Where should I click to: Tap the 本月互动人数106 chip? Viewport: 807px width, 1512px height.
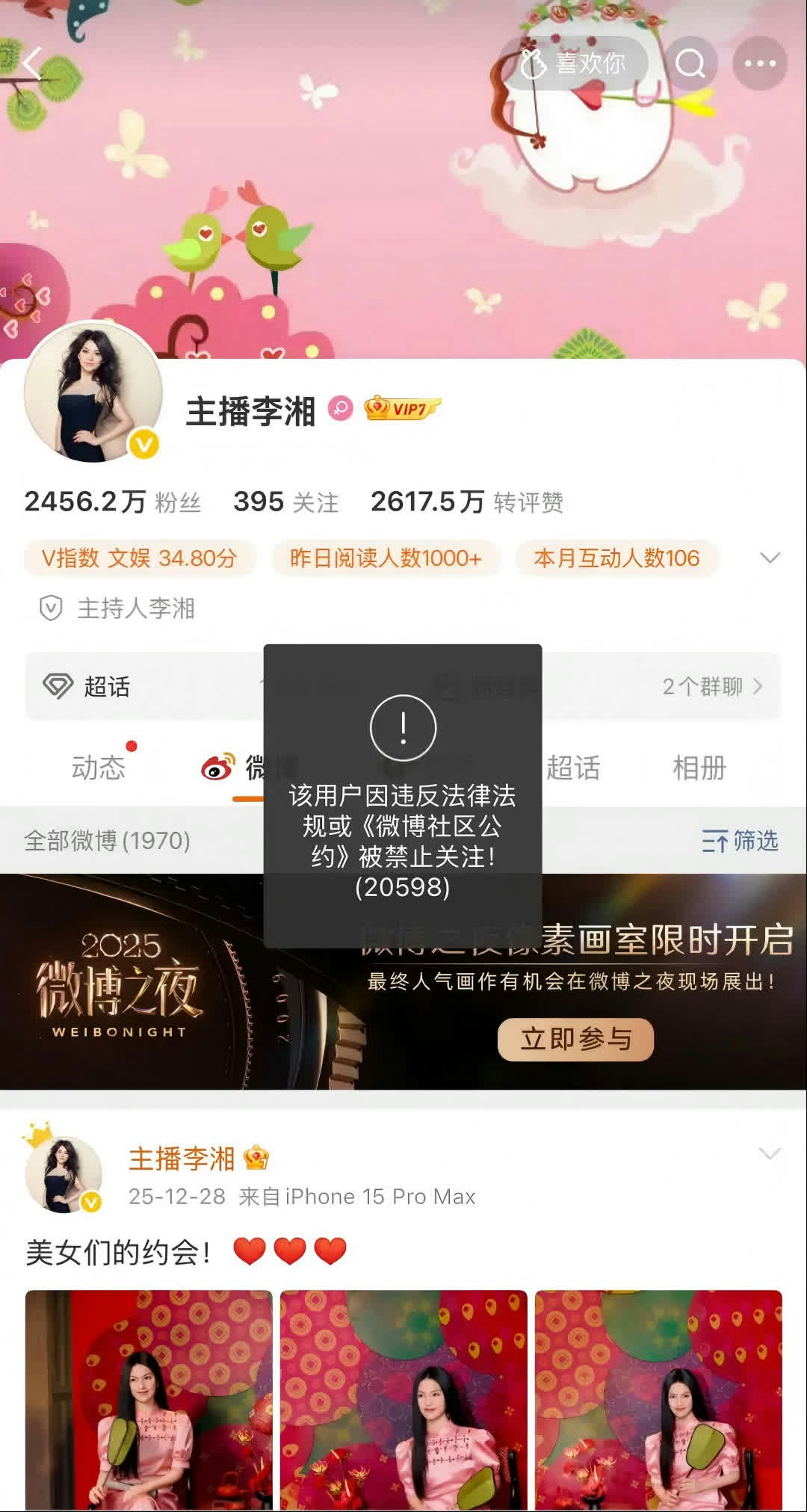(616, 558)
